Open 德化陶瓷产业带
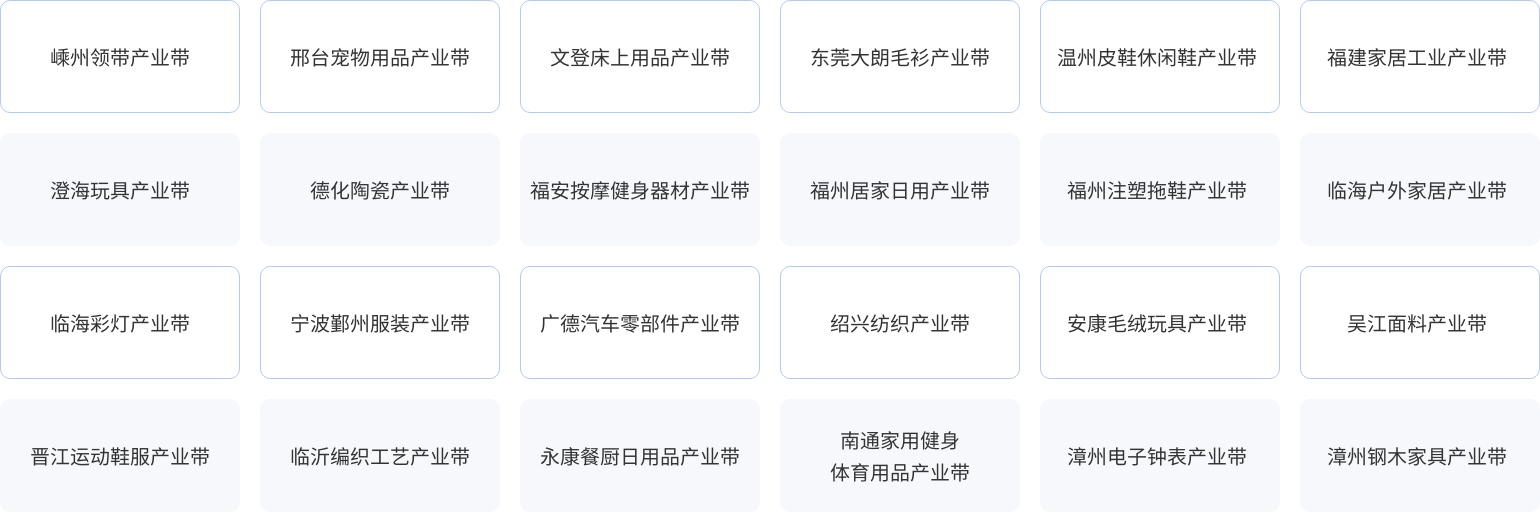Image resolution: width=1540 pixels, height=512 pixels. (380, 190)
